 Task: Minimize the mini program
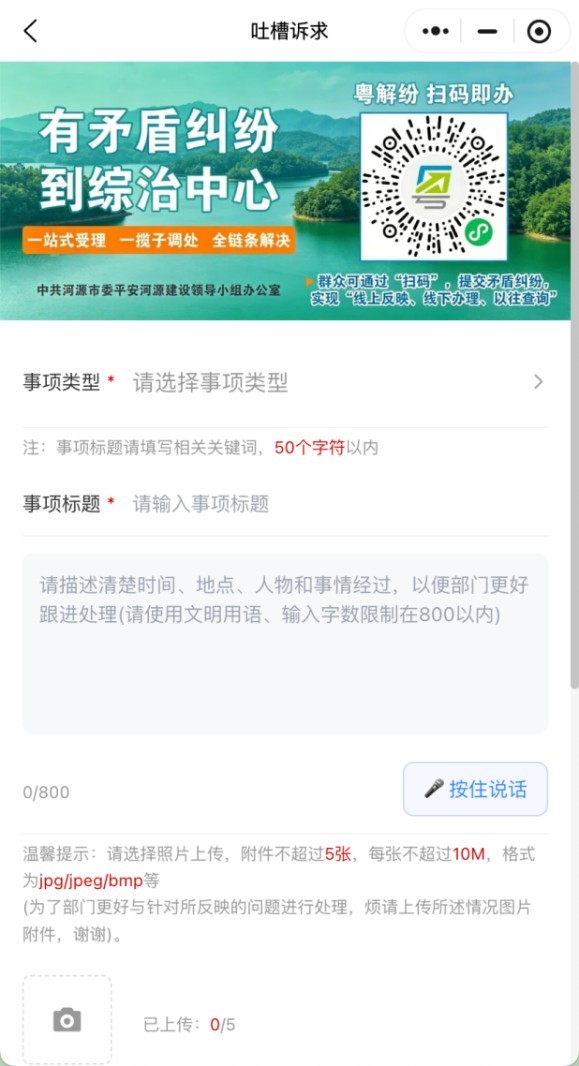pos(487,31)
